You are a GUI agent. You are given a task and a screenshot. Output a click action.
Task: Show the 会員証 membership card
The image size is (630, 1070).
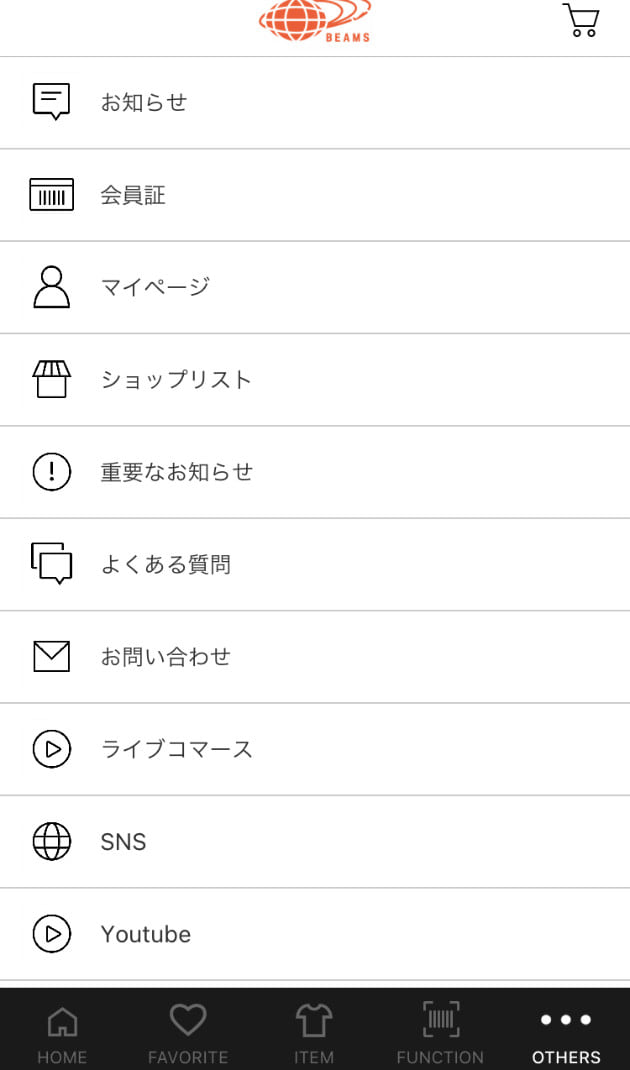(315, 195)
